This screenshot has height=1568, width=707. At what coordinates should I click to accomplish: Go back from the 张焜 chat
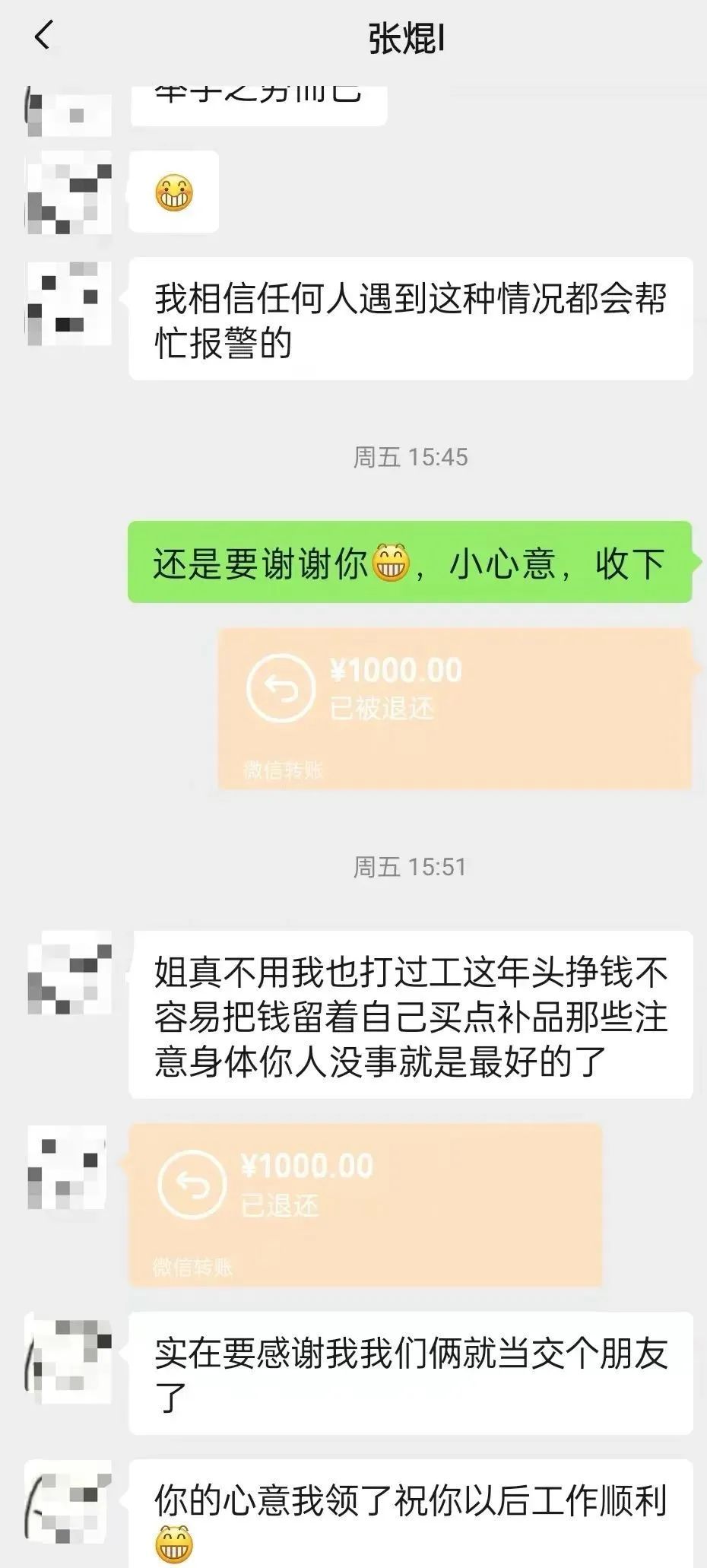point(44,37)
